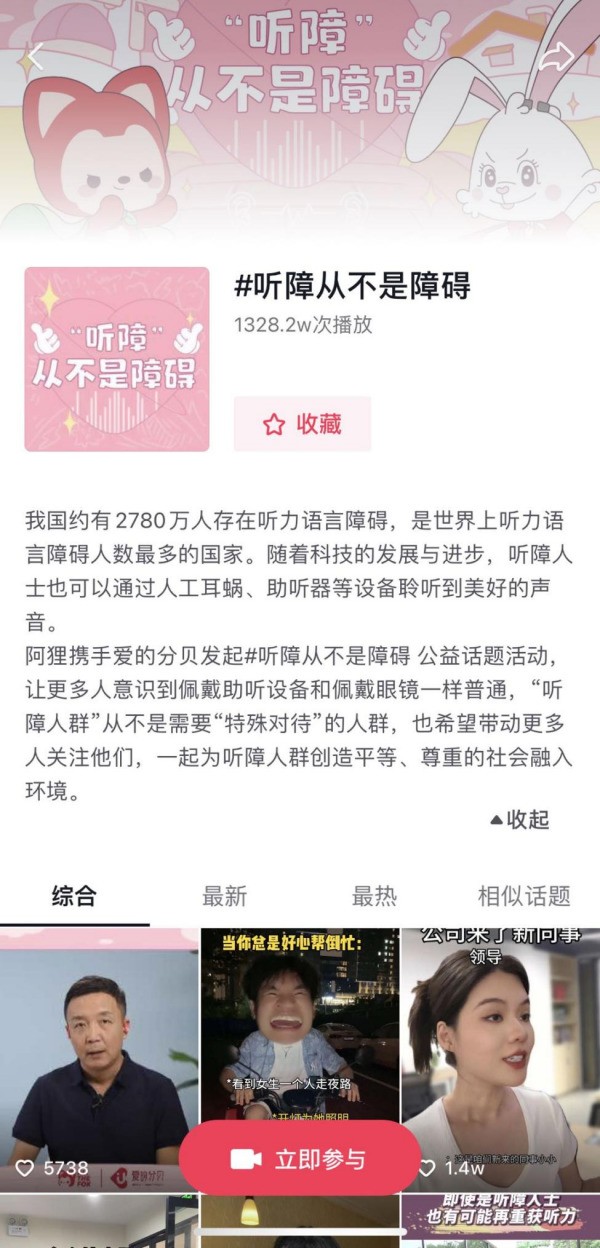Switch to the 最新 tab
The height and width of the screenshot is (1248, 600).
pos(224,896)
